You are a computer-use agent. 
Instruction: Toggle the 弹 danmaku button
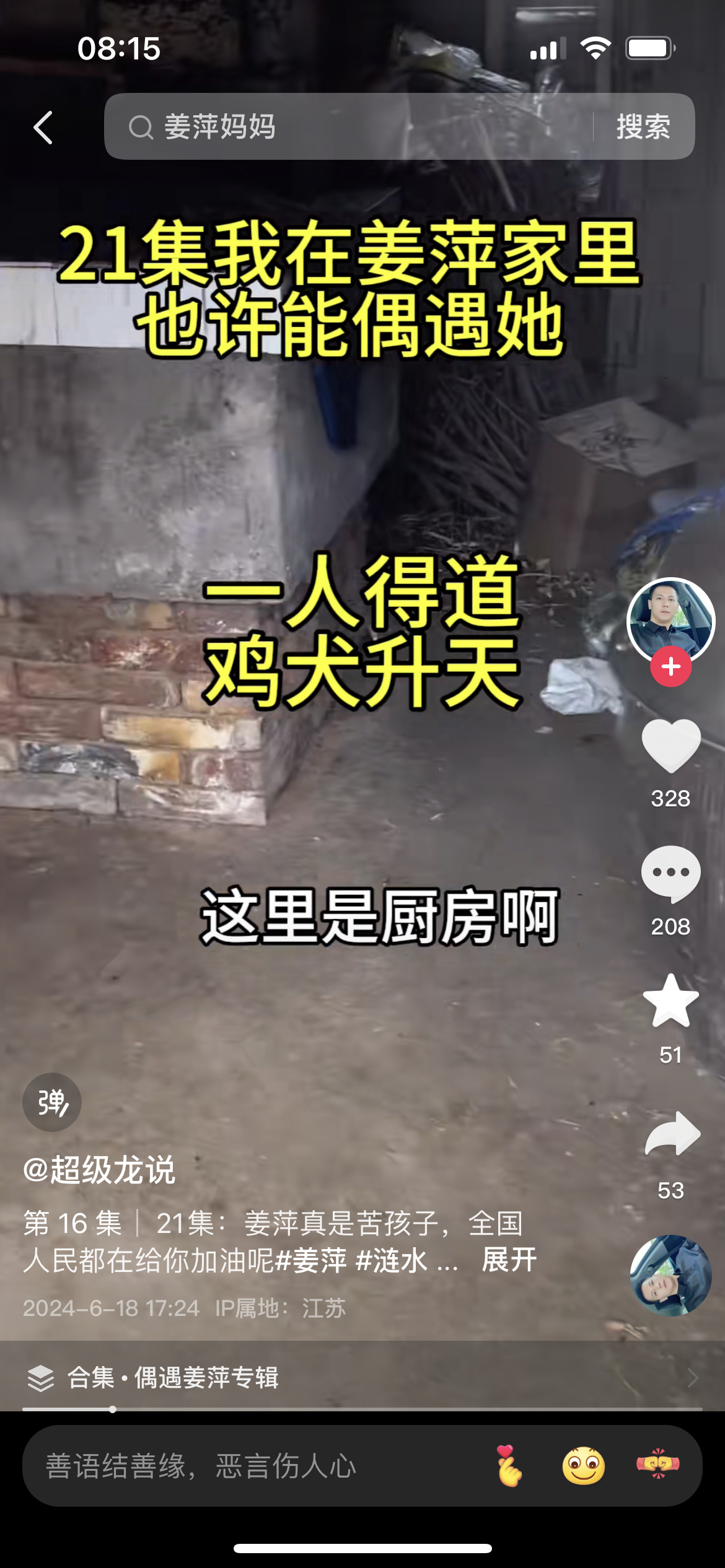(52, 1102)
